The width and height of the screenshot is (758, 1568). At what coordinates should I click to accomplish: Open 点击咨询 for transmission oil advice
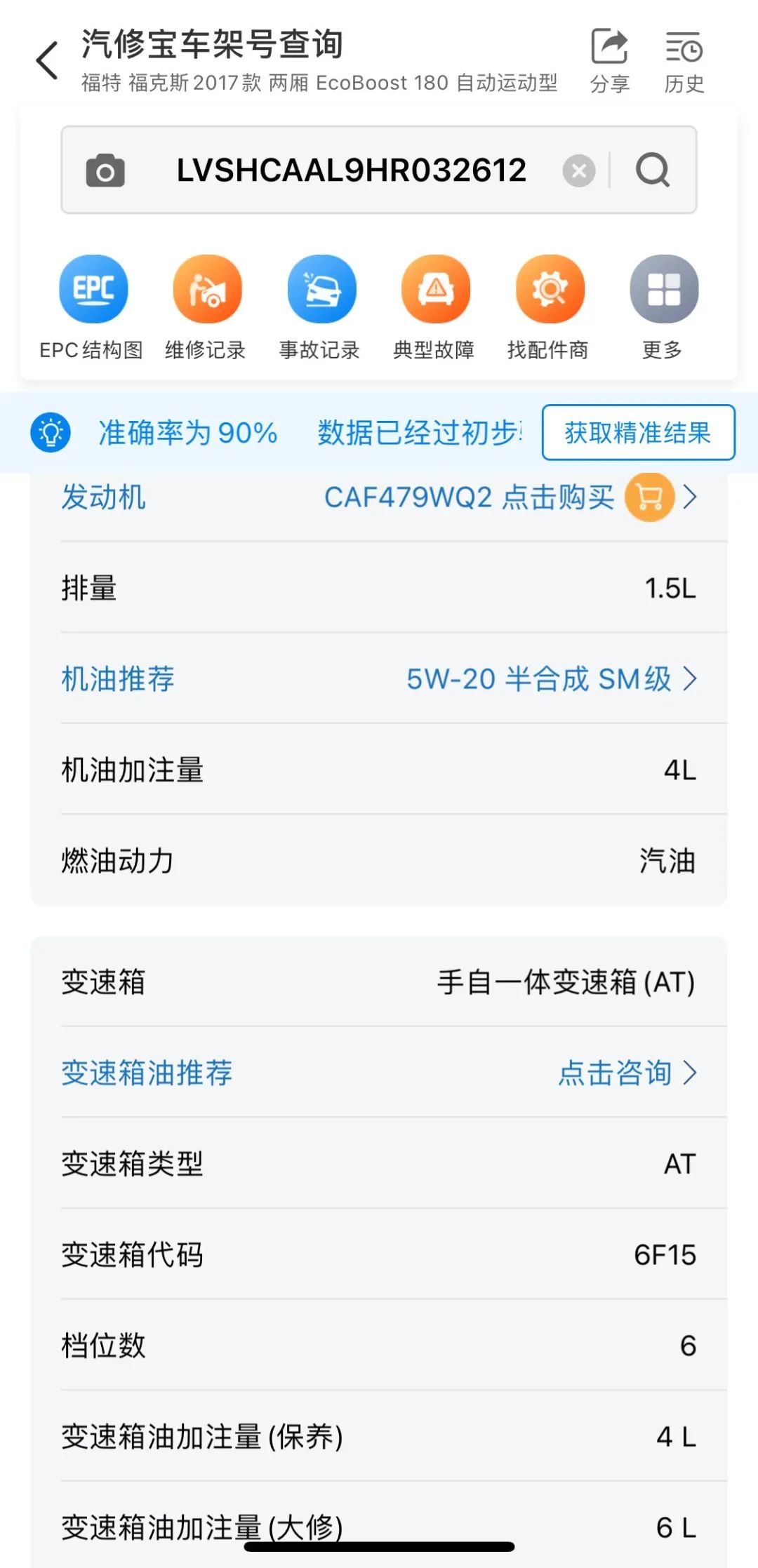click(616, 1073)
